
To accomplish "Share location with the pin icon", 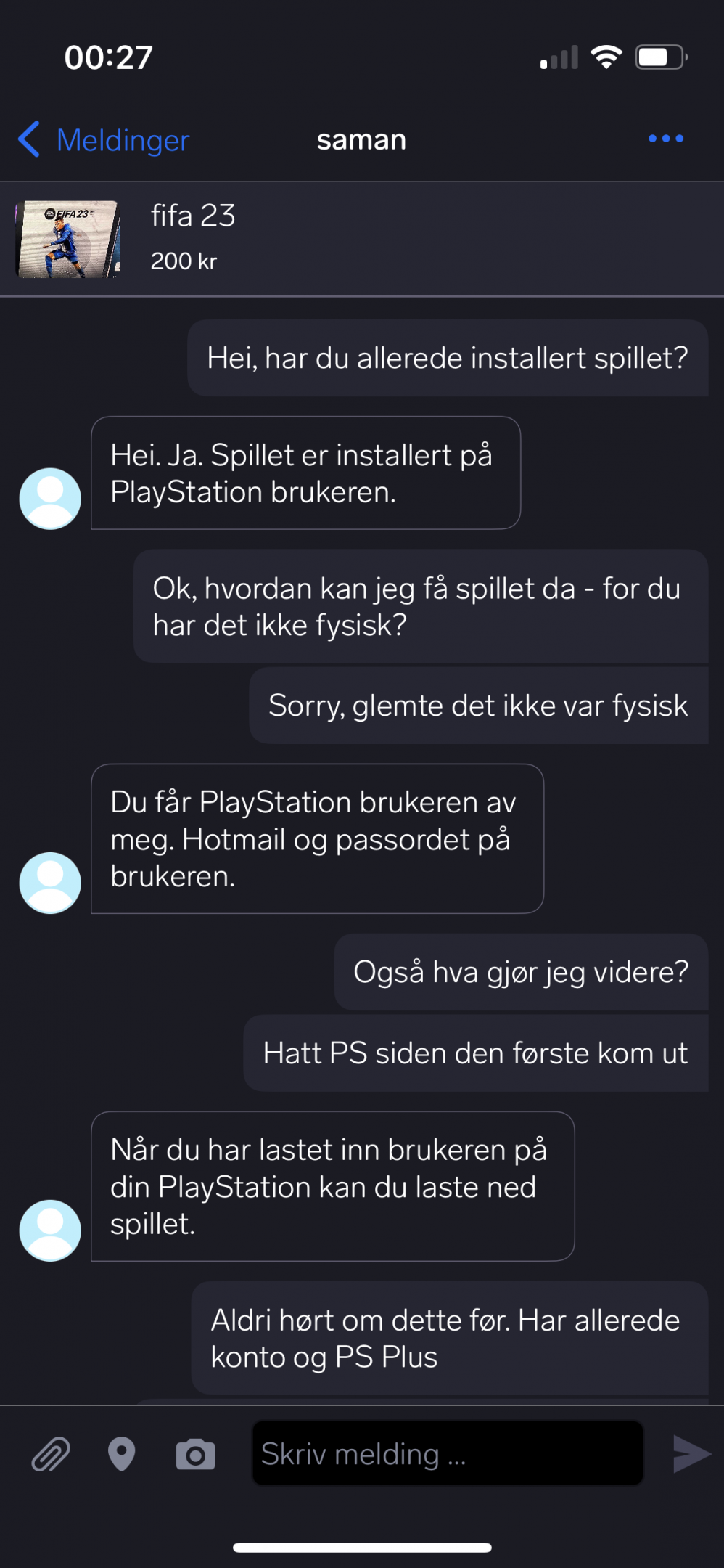I will pos(122,1454).
